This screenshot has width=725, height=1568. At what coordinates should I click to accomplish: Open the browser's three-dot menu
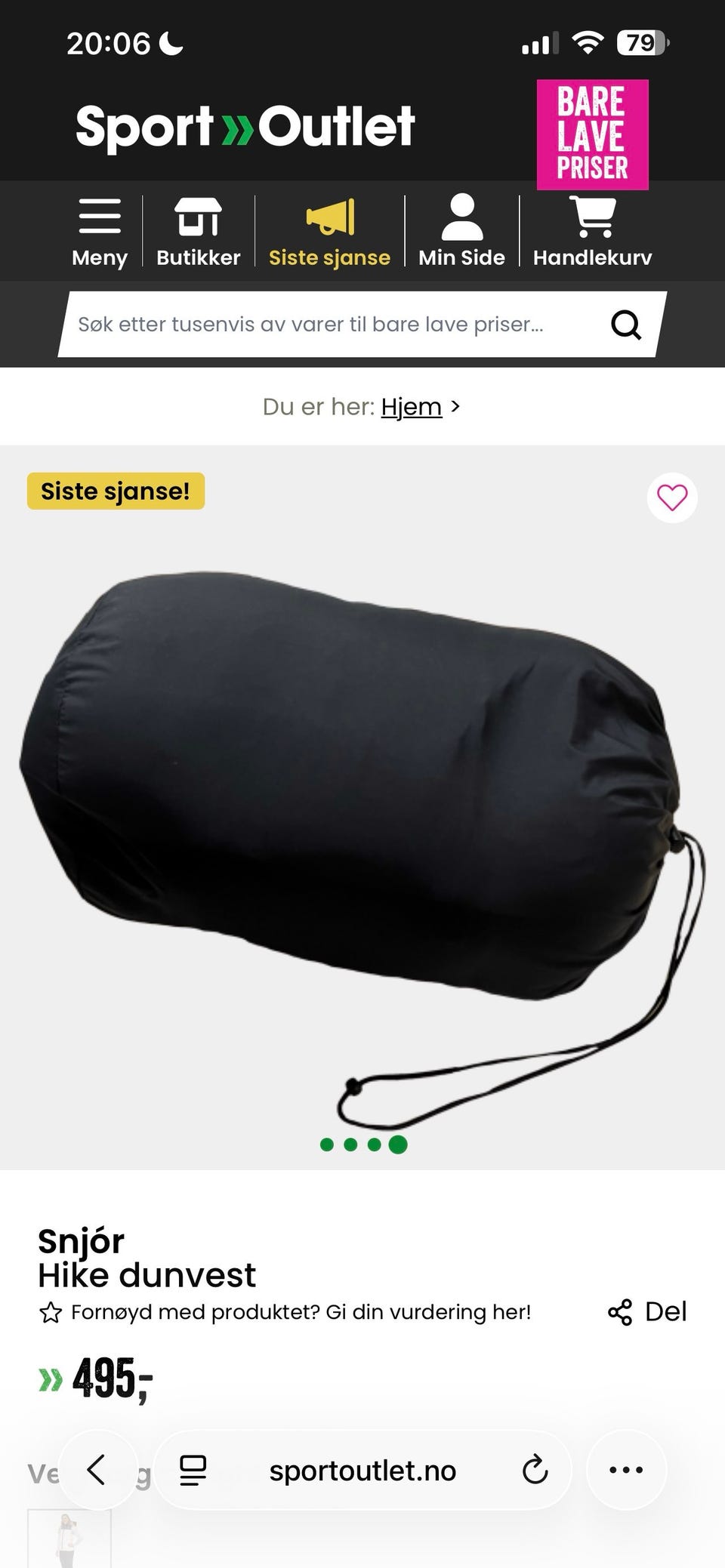626,1470
